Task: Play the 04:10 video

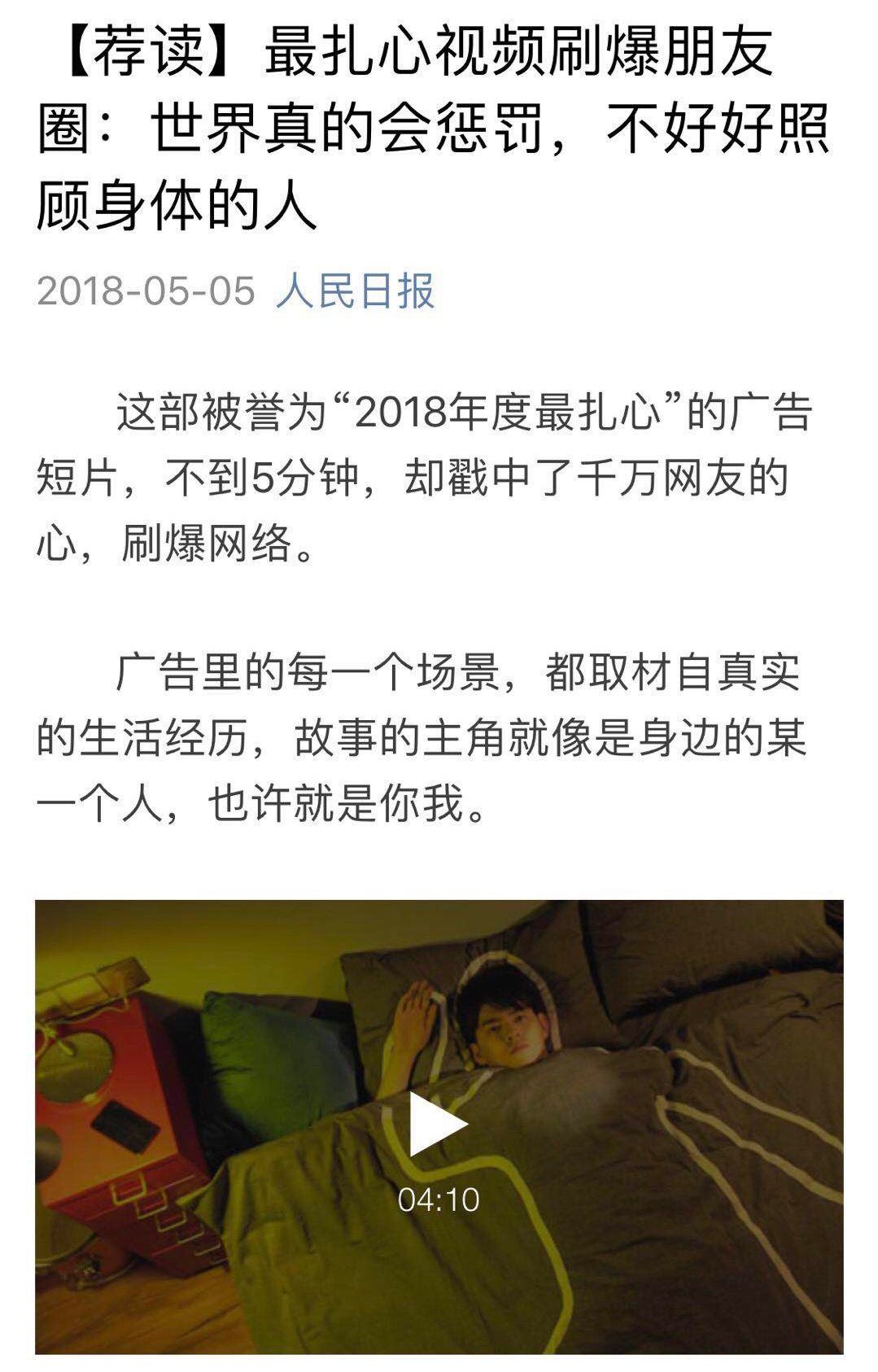Action: coord(438,1124)
